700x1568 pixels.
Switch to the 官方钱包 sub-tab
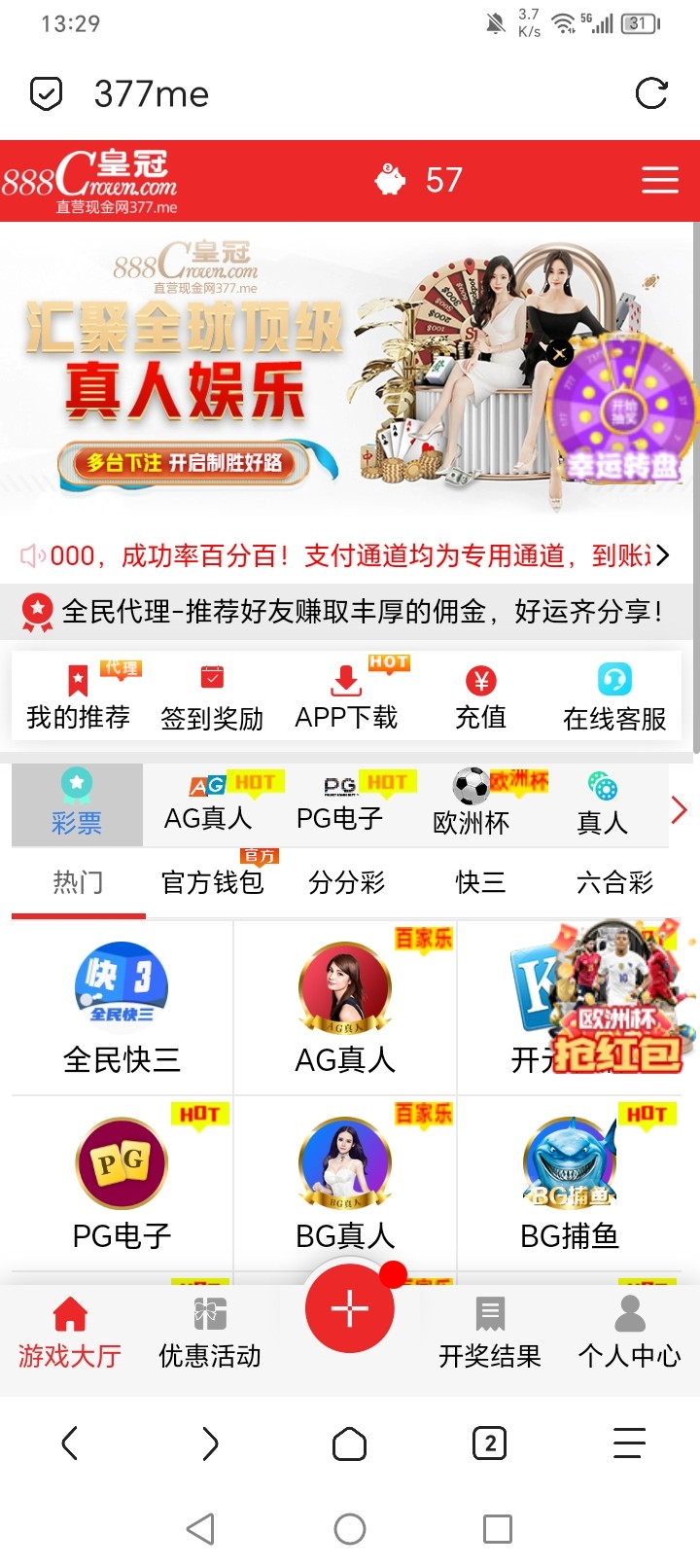pos(212,882)
